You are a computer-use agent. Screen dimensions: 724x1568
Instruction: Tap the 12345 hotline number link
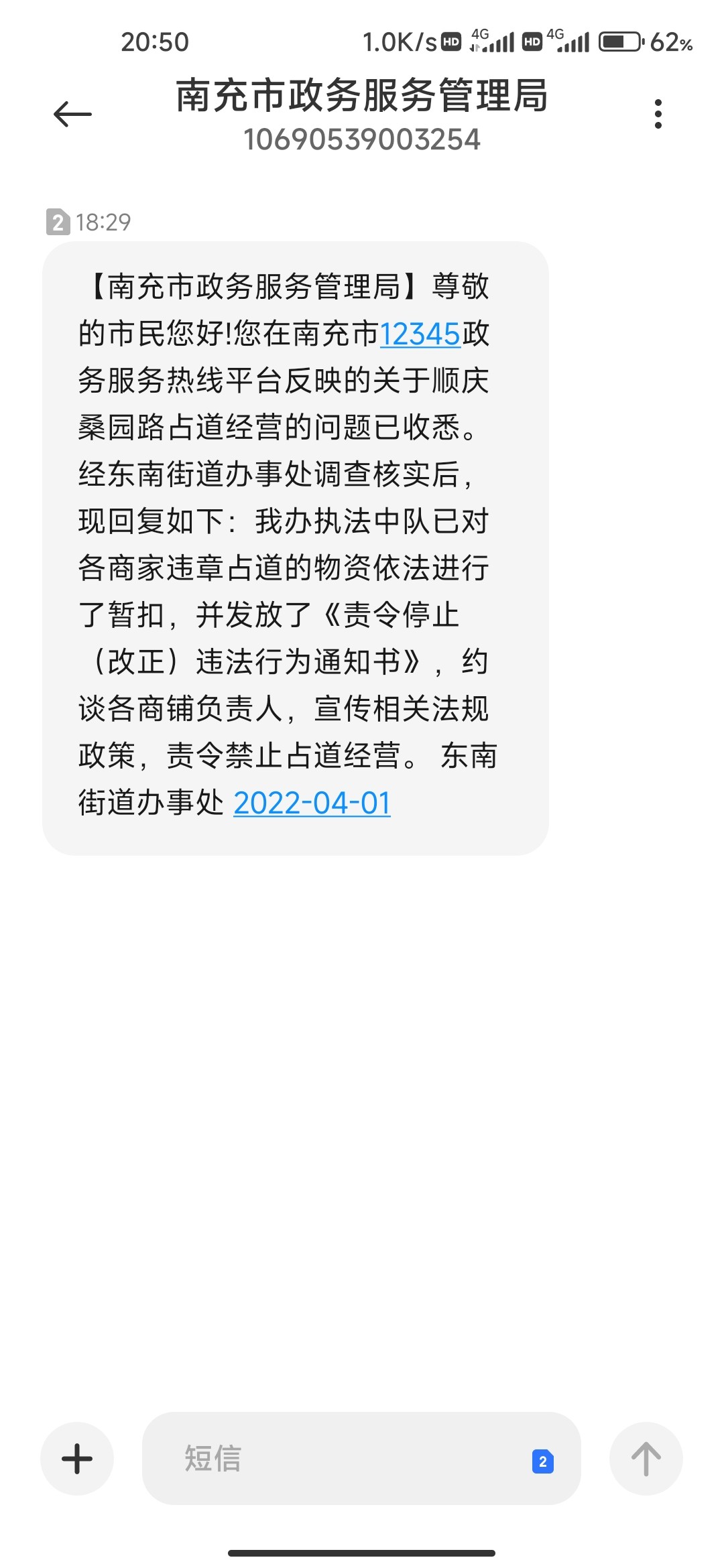[420, 334]
